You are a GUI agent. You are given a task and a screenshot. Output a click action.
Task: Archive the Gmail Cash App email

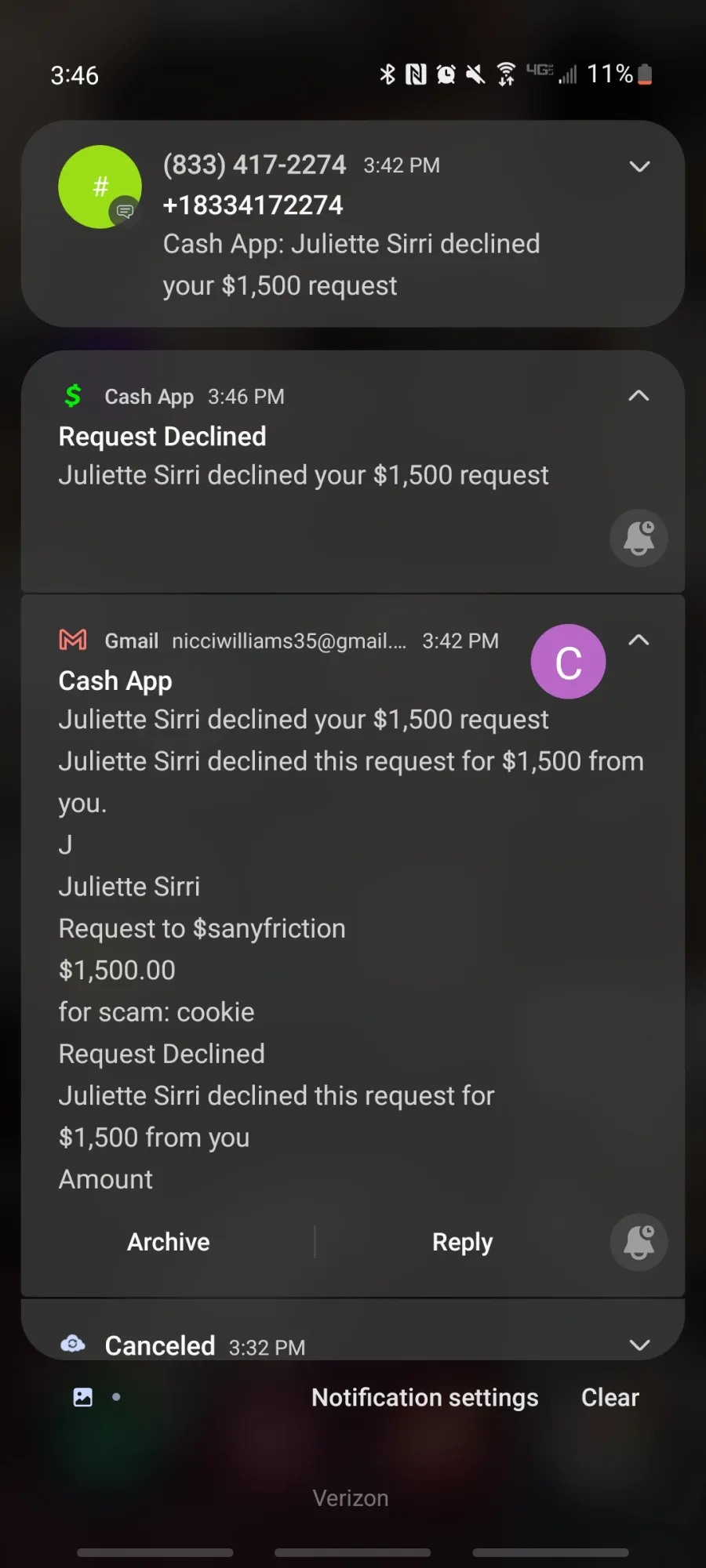[169, 1242]
